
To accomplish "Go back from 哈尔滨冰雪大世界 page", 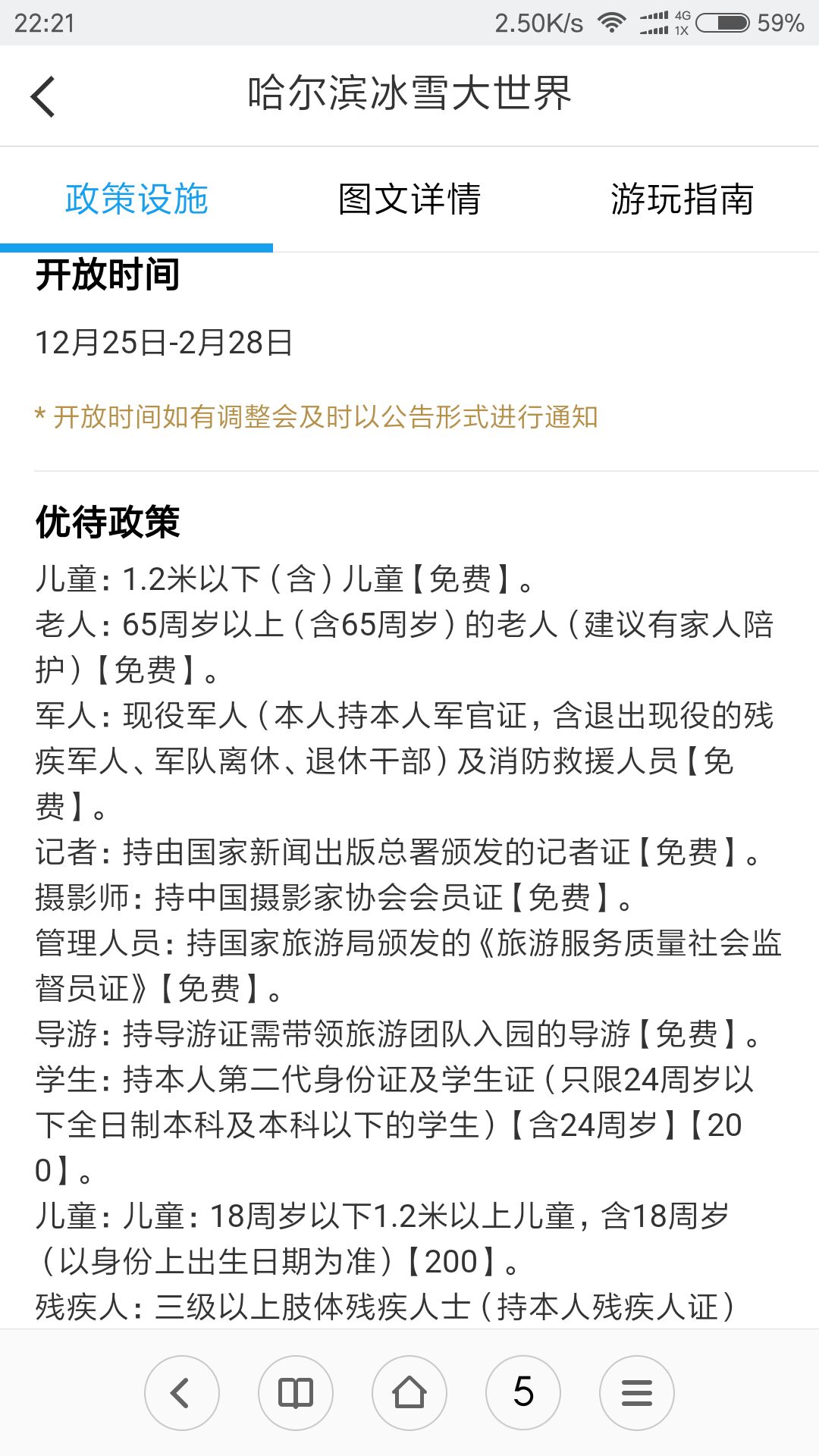I will pos(43,96).
